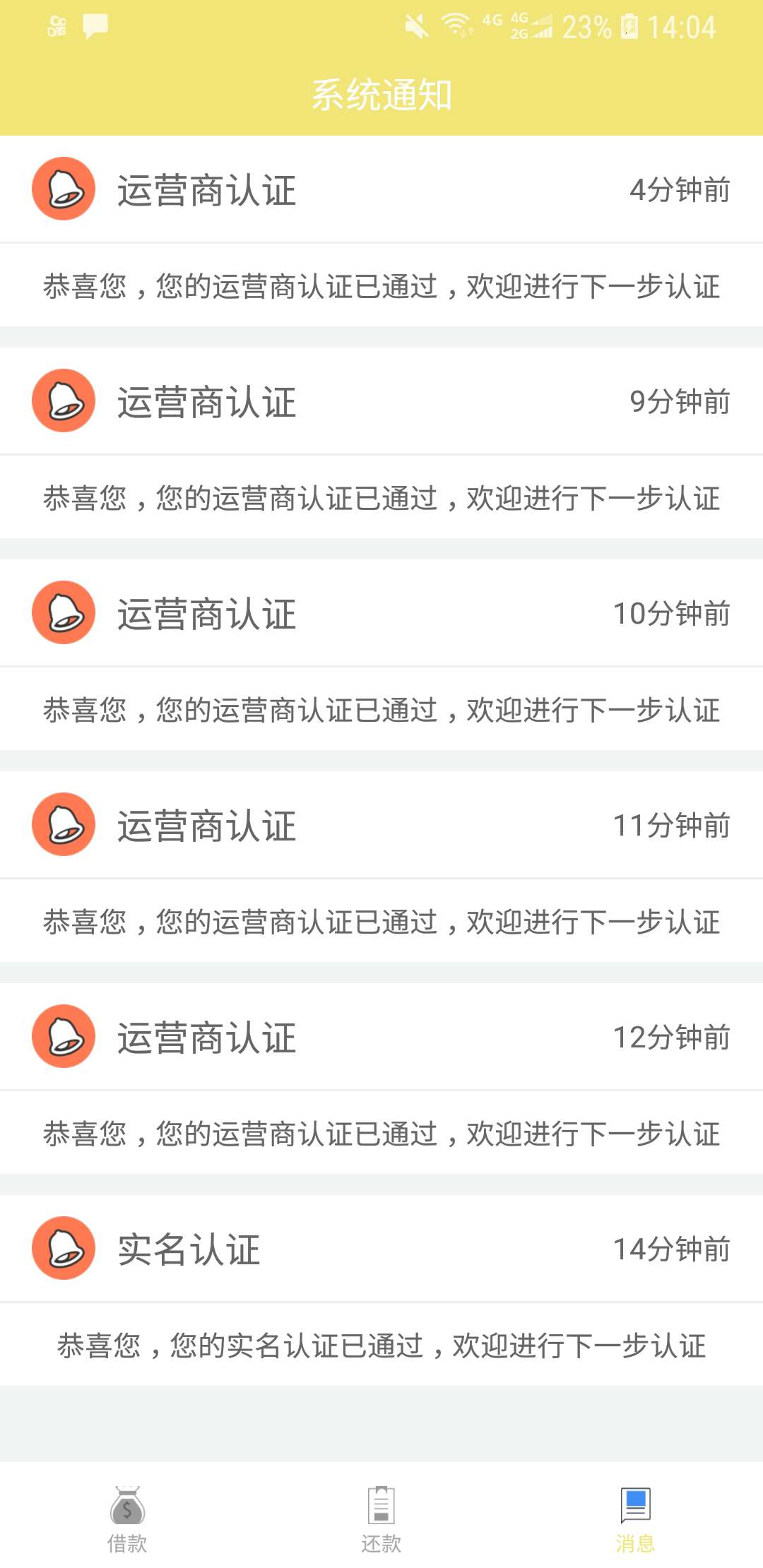Tap the 运营商认证 notification from 12分钟前
This screenshot has height=1568, width=763.
pyautogui.click(x=381, y=1079)
